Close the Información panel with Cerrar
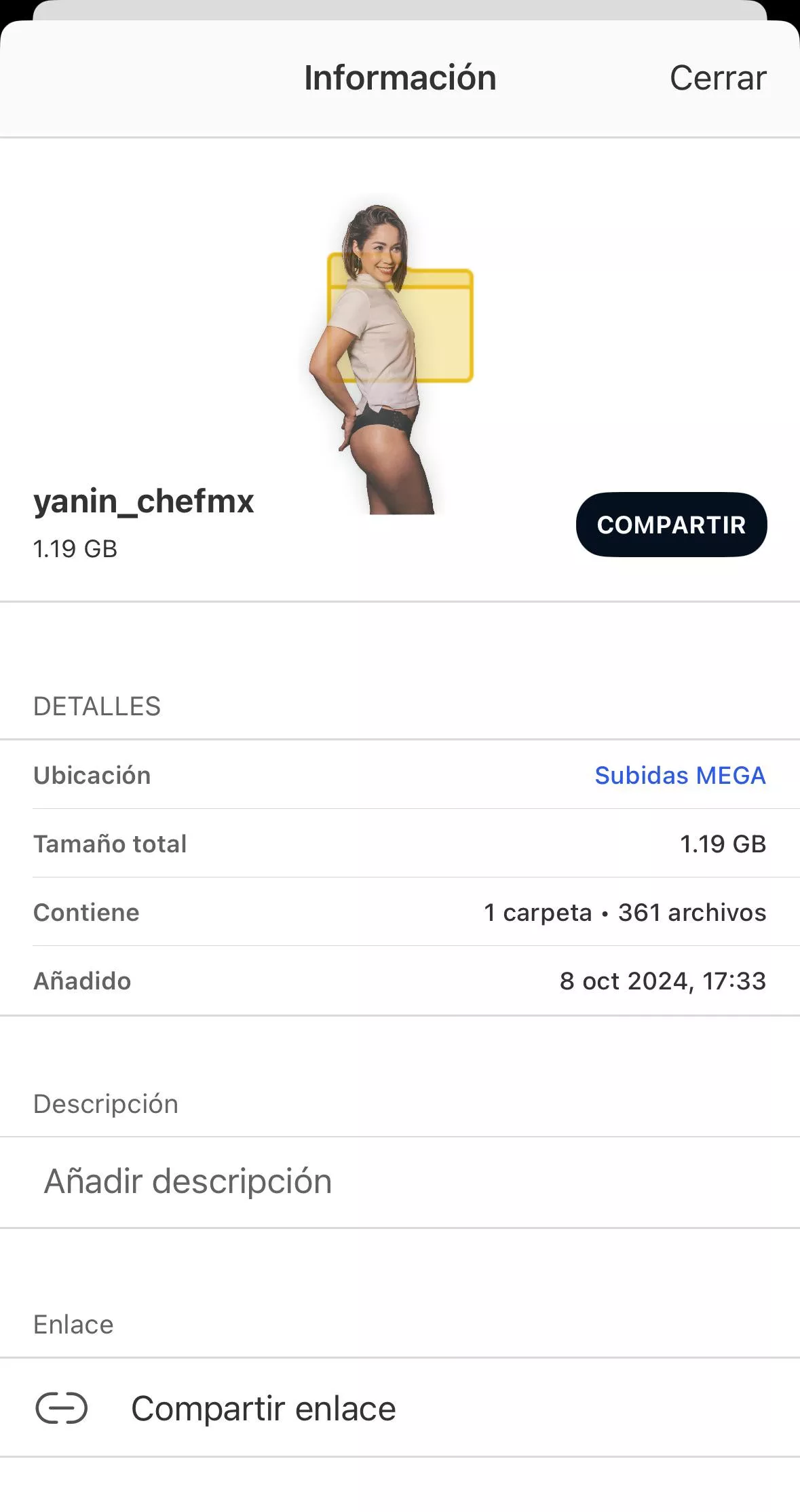The image size is (800, 1512). coord(717,78)
